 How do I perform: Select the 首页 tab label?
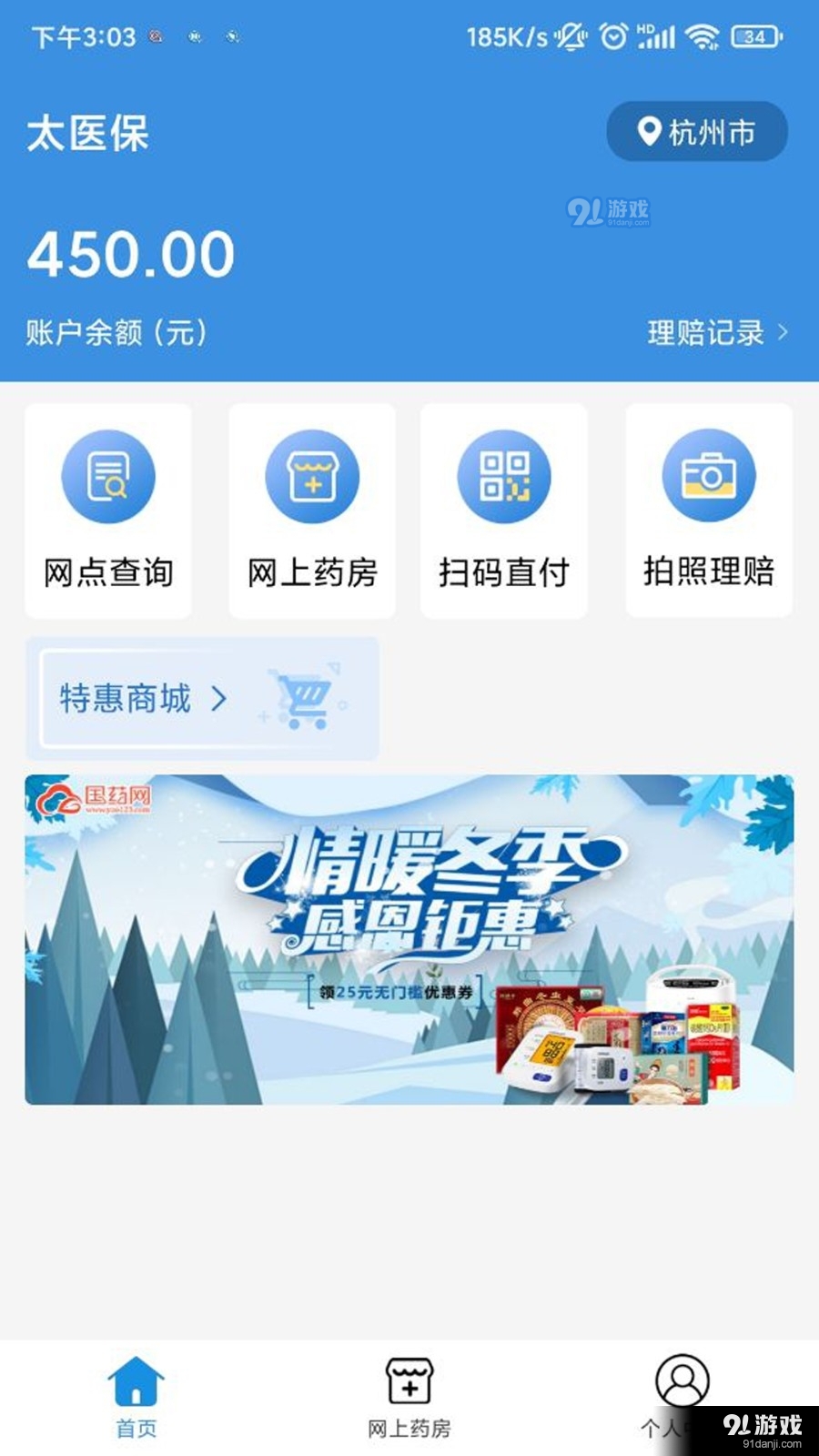click(136, 1427)
